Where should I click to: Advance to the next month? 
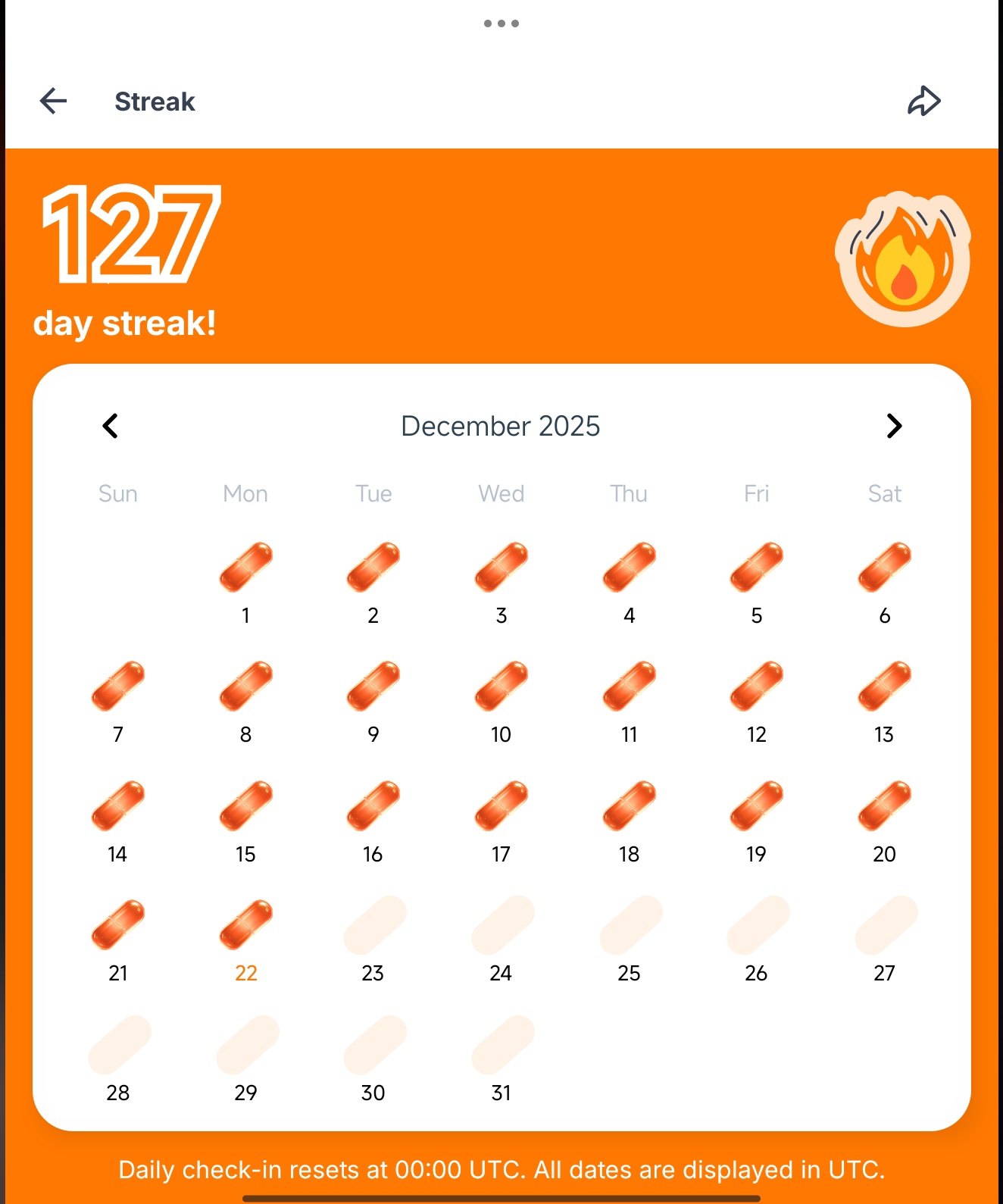(x=894, y=426)
